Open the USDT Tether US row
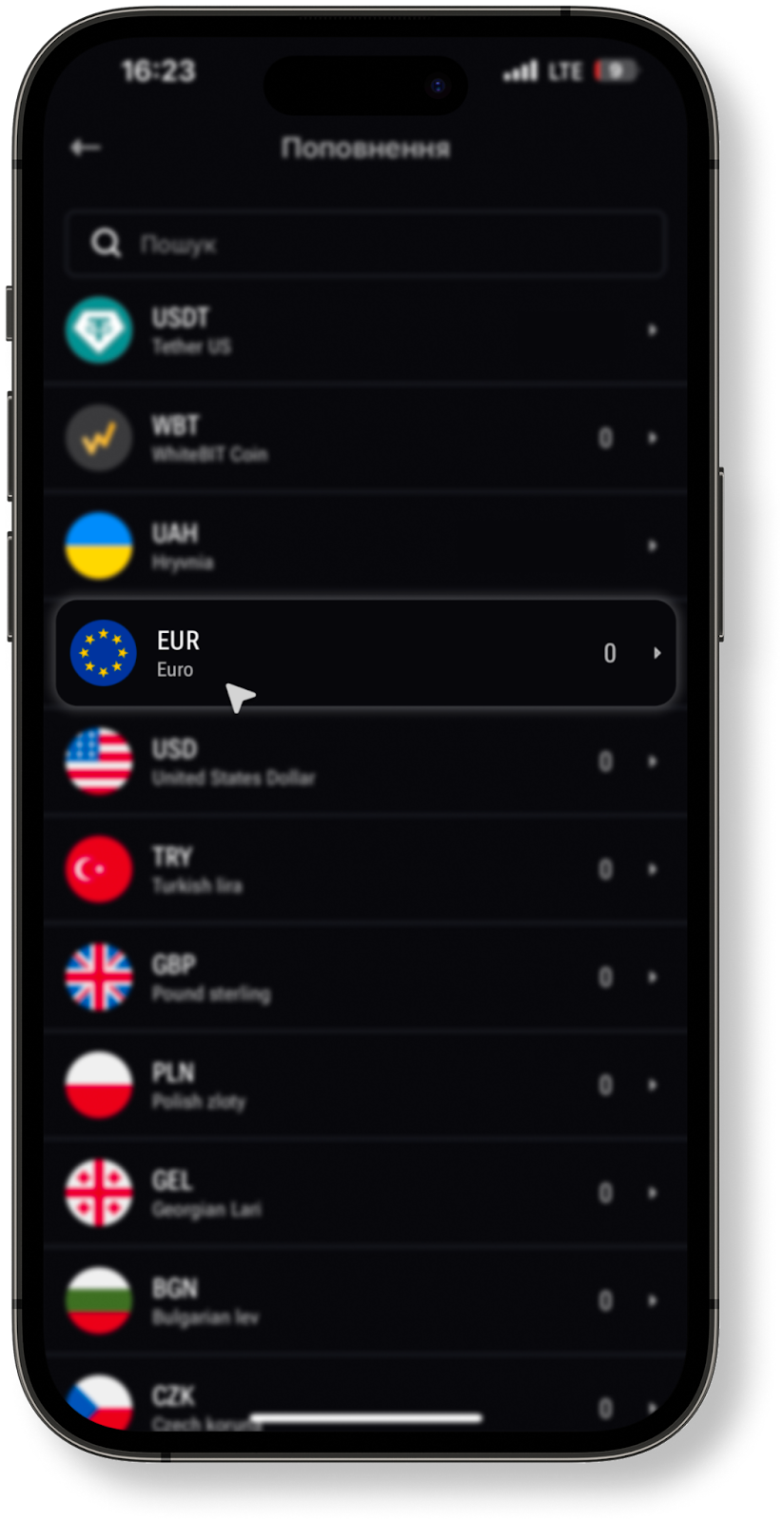The width and height of the screenshot is (784, 1523). [x=365, y=330]
